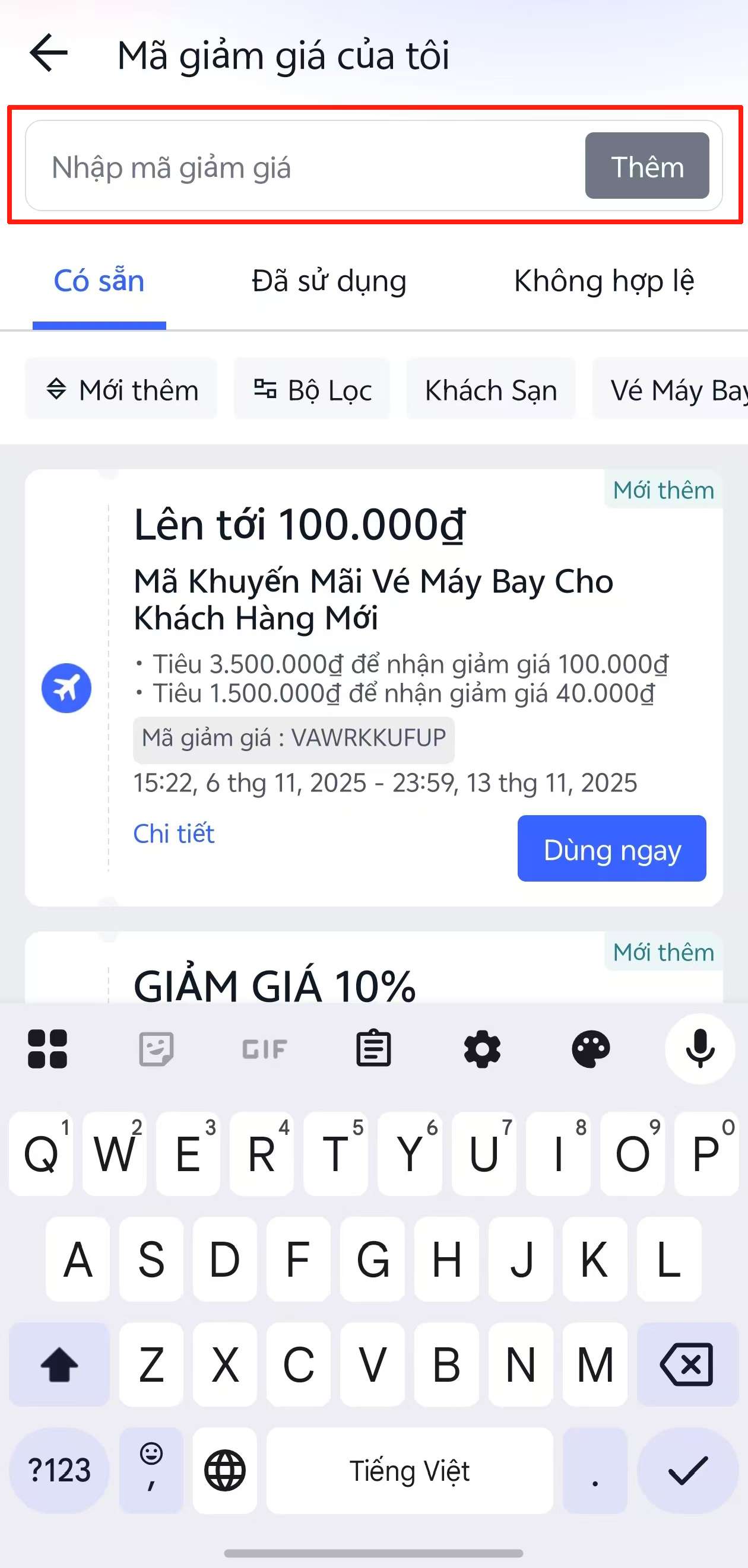The width and height of the screenshot is (748, 1568).
Task: Tap the Nhập mã giảm giá input field
Action: (274, 166)
